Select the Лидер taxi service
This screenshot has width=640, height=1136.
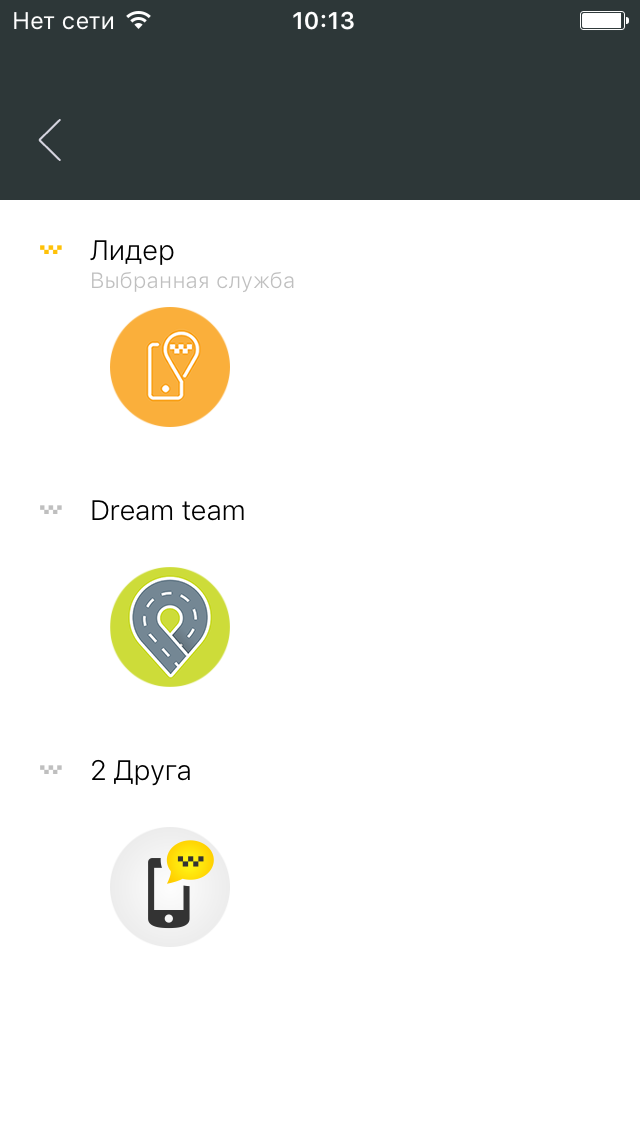click(170, 366)
